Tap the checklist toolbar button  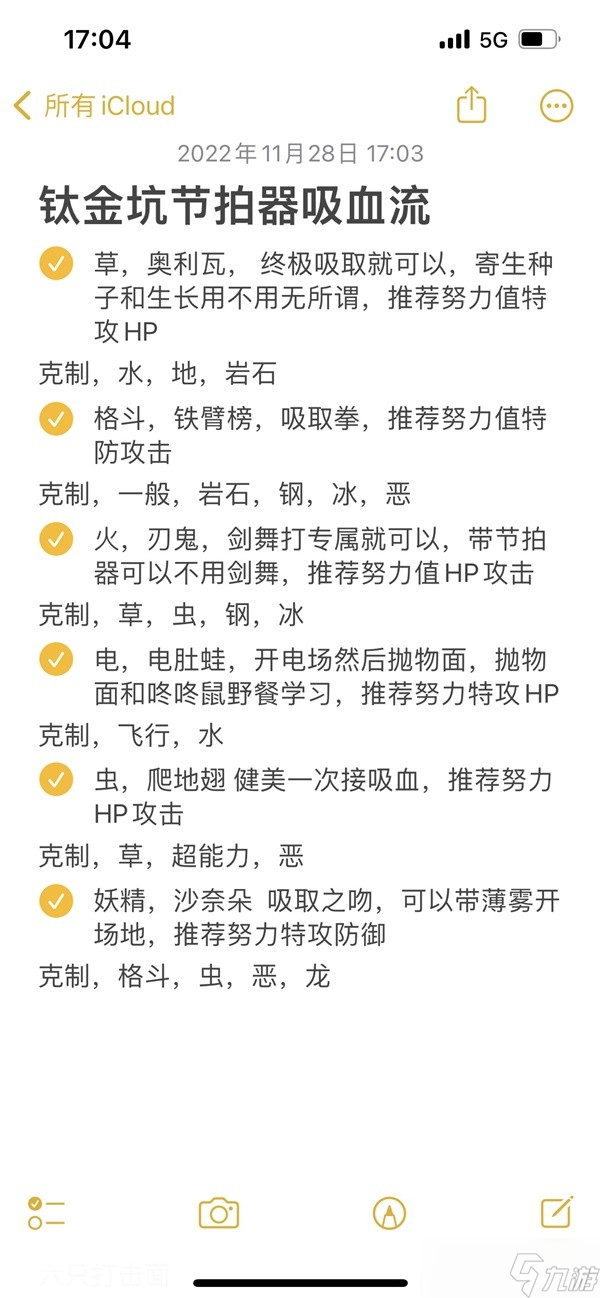point(46,1213)
